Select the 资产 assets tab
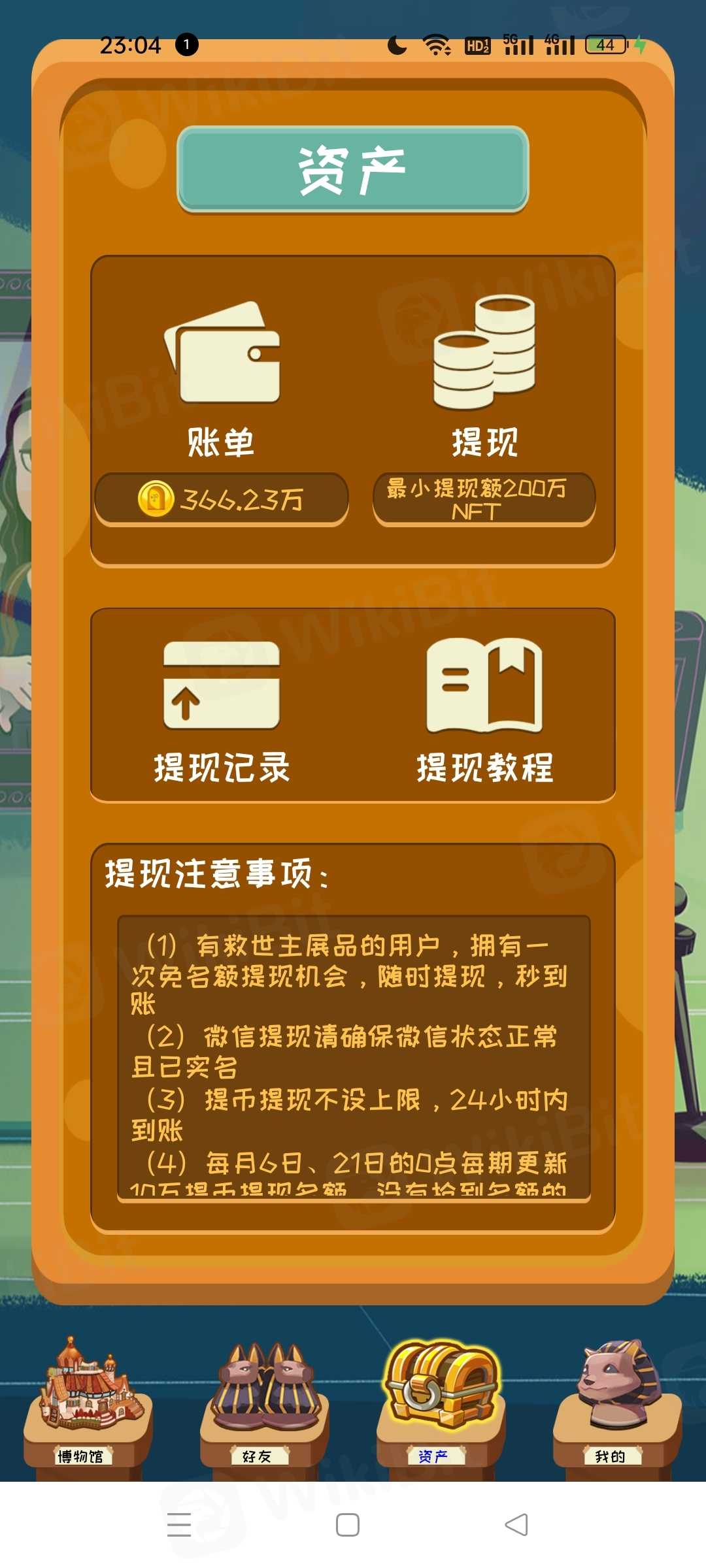The image size is (706, 1568). [x=441, y=1405]
